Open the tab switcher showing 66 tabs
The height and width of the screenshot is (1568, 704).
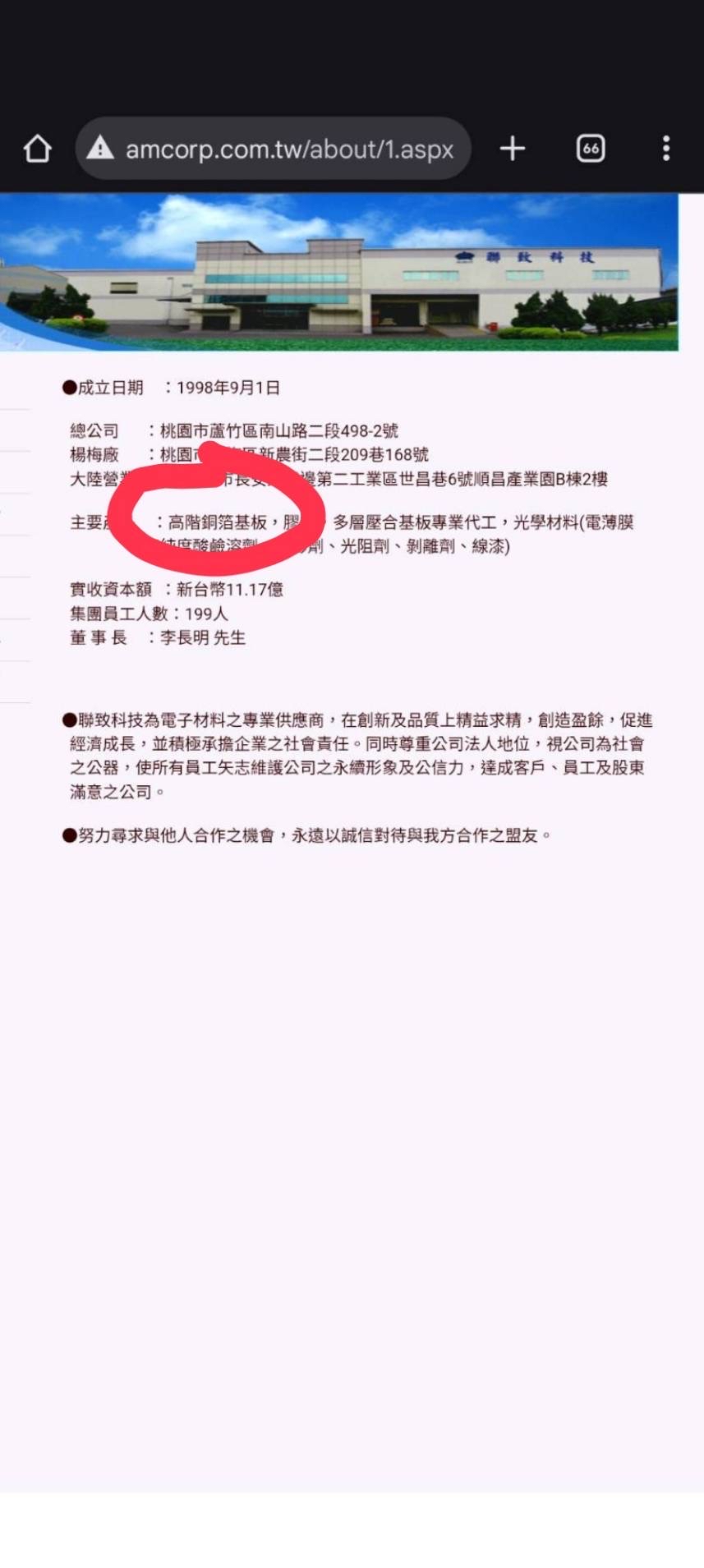click(591, 149)
